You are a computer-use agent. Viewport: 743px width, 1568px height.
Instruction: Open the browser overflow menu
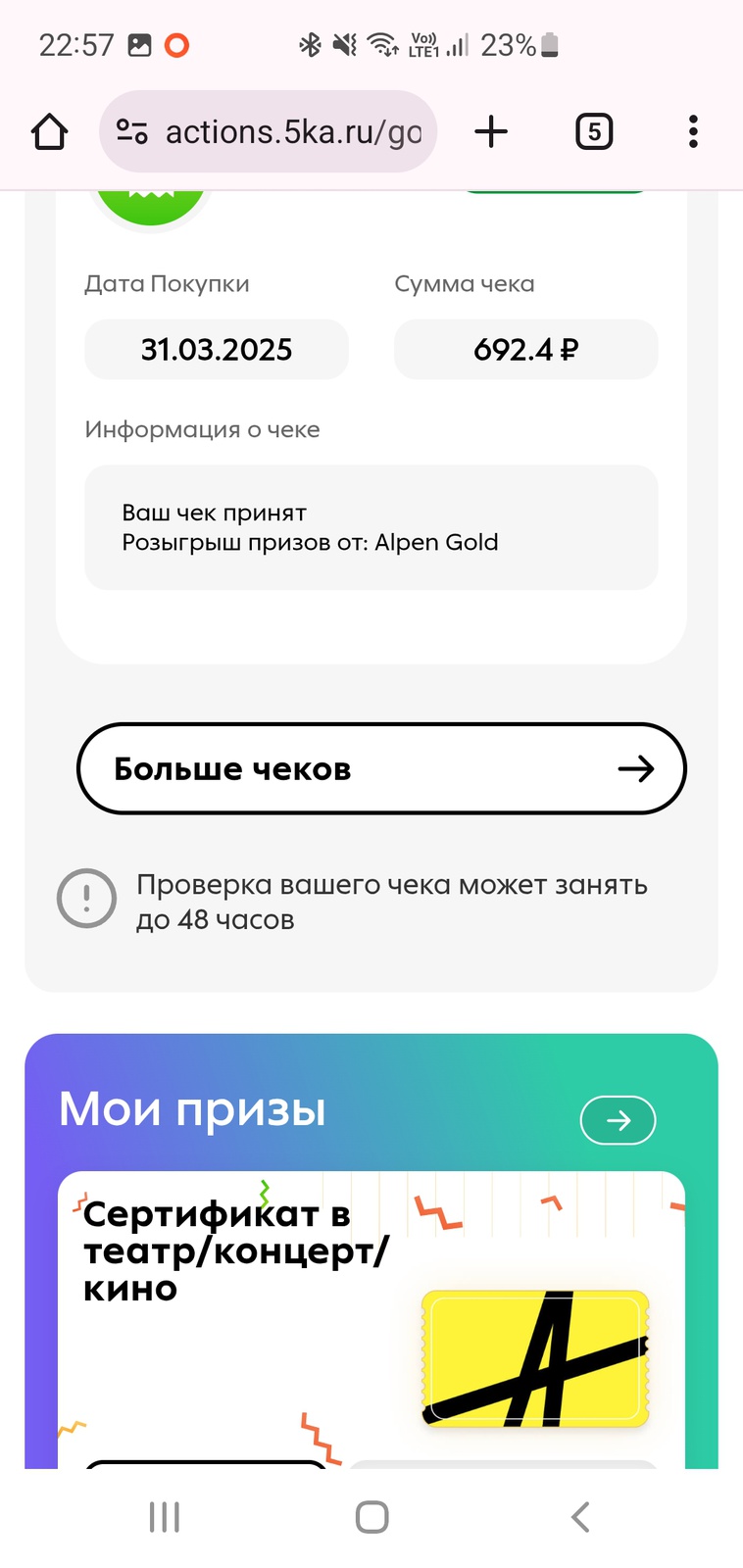tap(693, 131)
